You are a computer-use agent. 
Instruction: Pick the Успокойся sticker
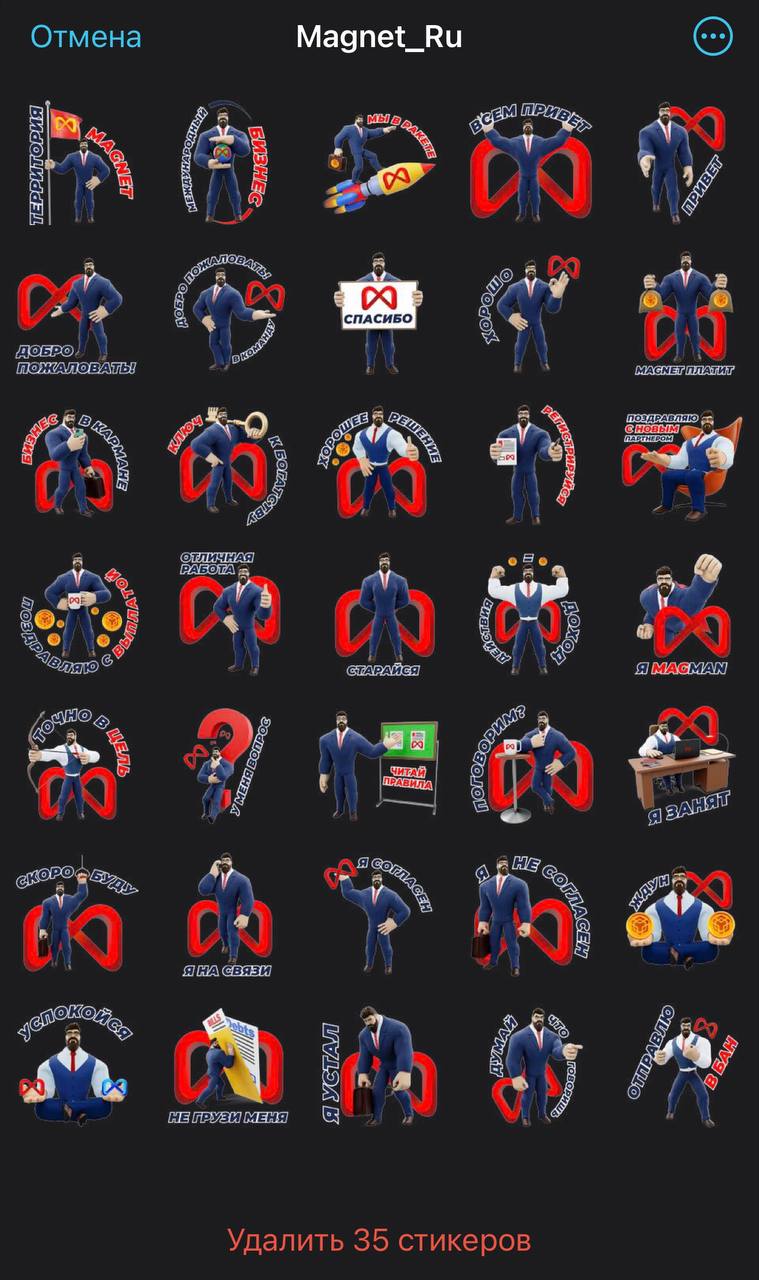(x=76, y=1066)
